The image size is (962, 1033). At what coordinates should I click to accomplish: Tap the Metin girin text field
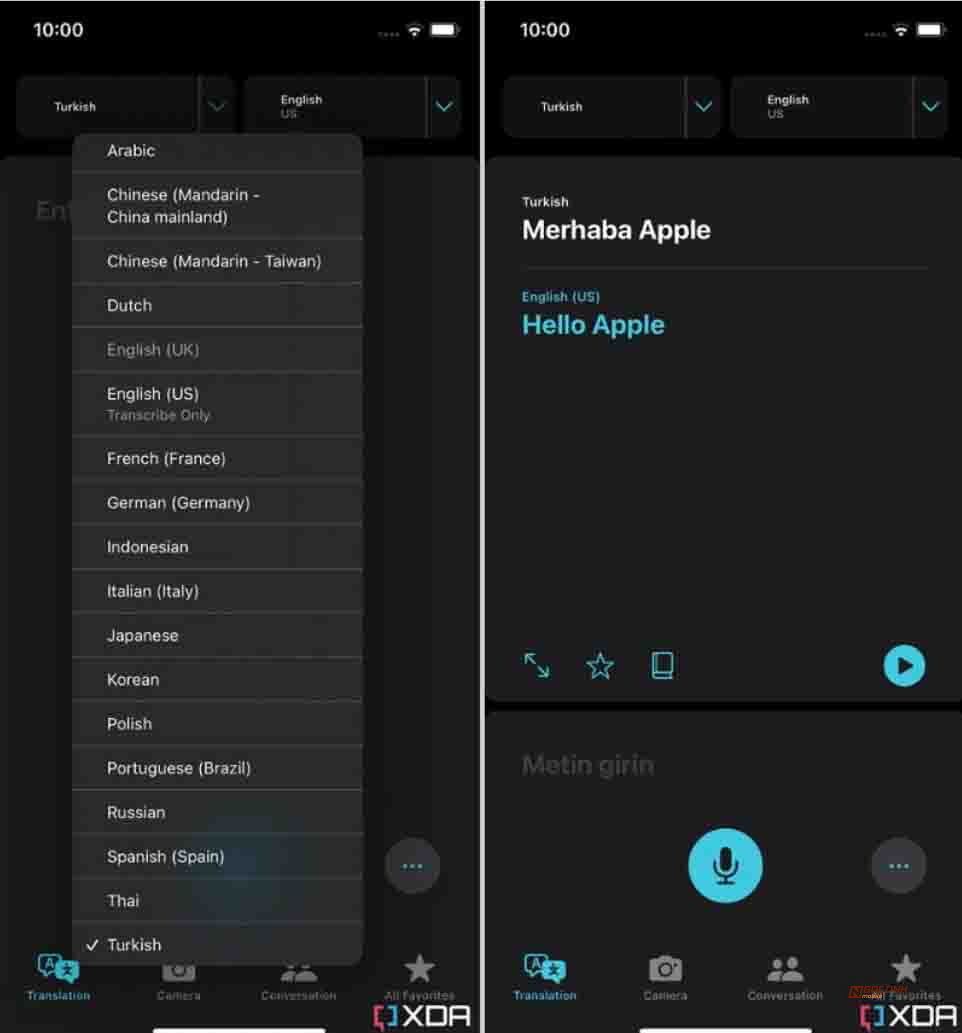pos(588,766)
